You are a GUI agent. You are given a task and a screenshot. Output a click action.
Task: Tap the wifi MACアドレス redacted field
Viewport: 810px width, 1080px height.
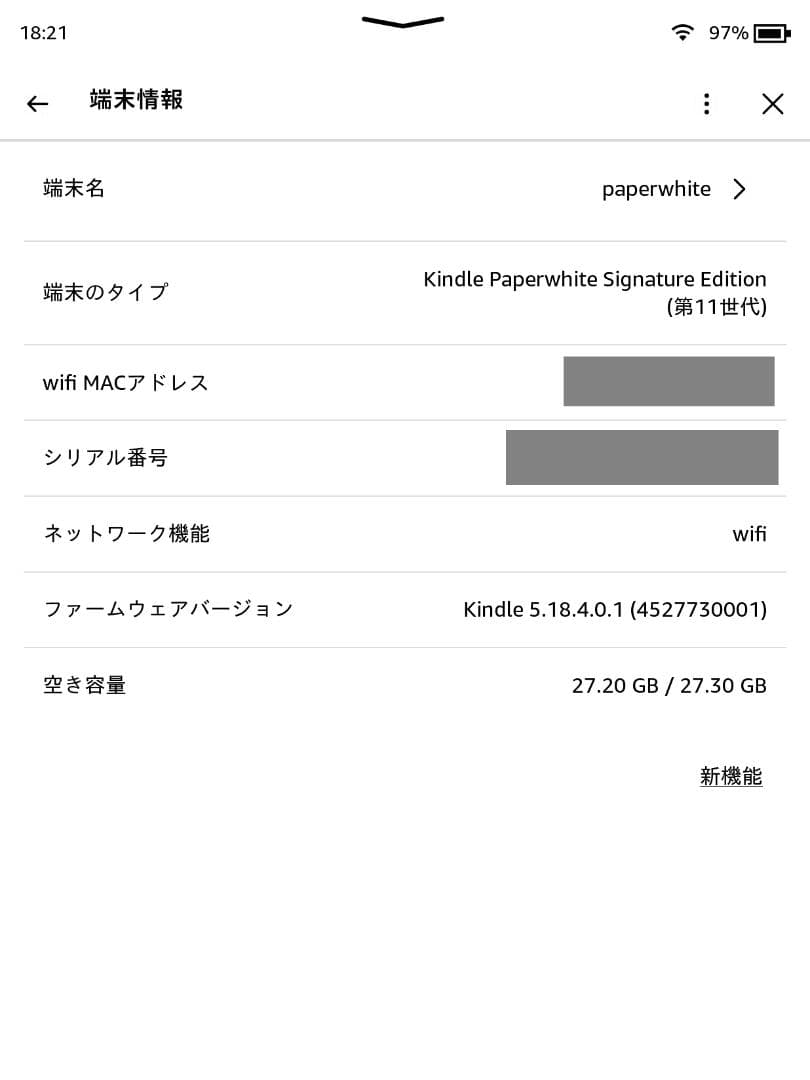point(668,381)
